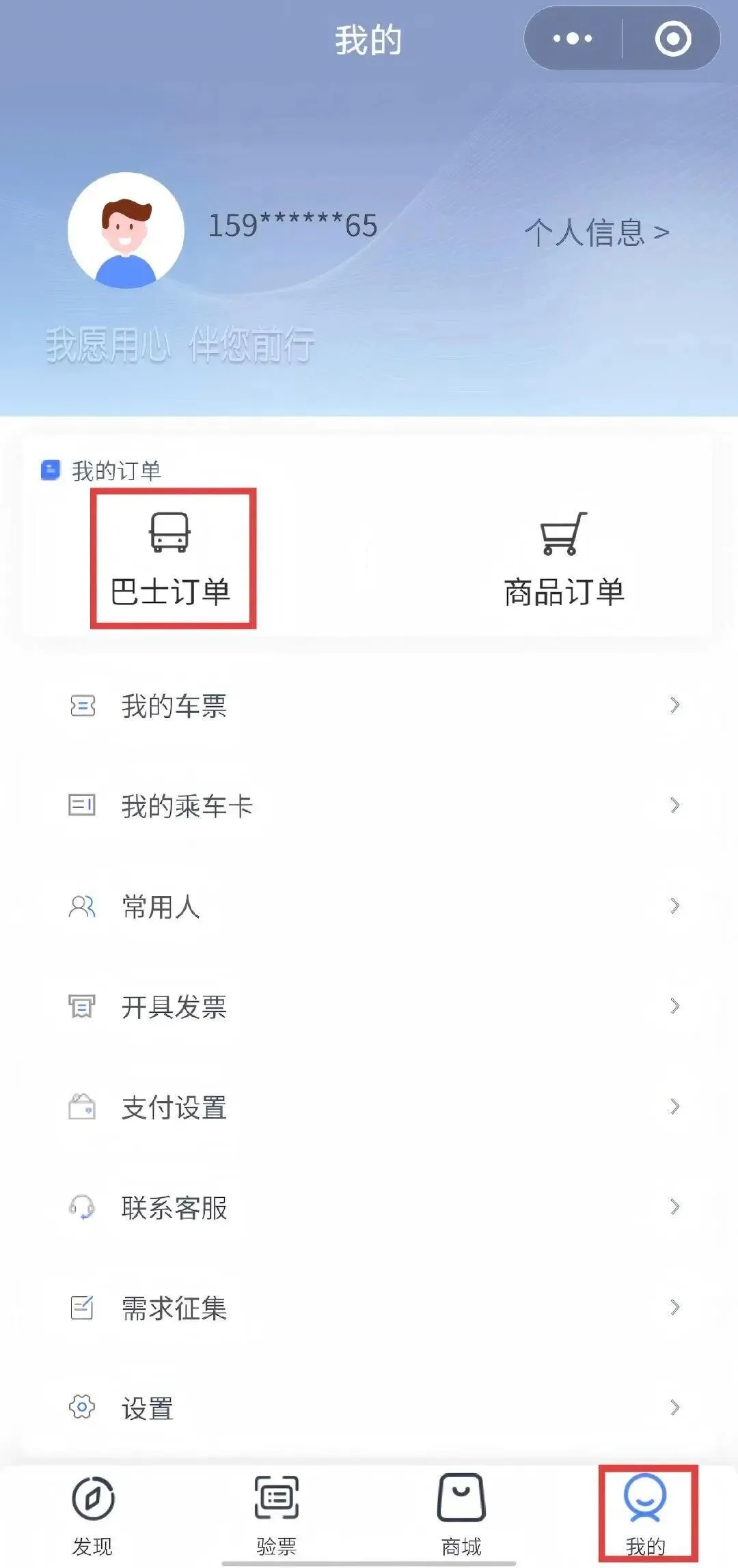Viewport: 738px width, 1568px height.
Task: Open 设置
Action: pyautogui.click(x=369, y=1408)
